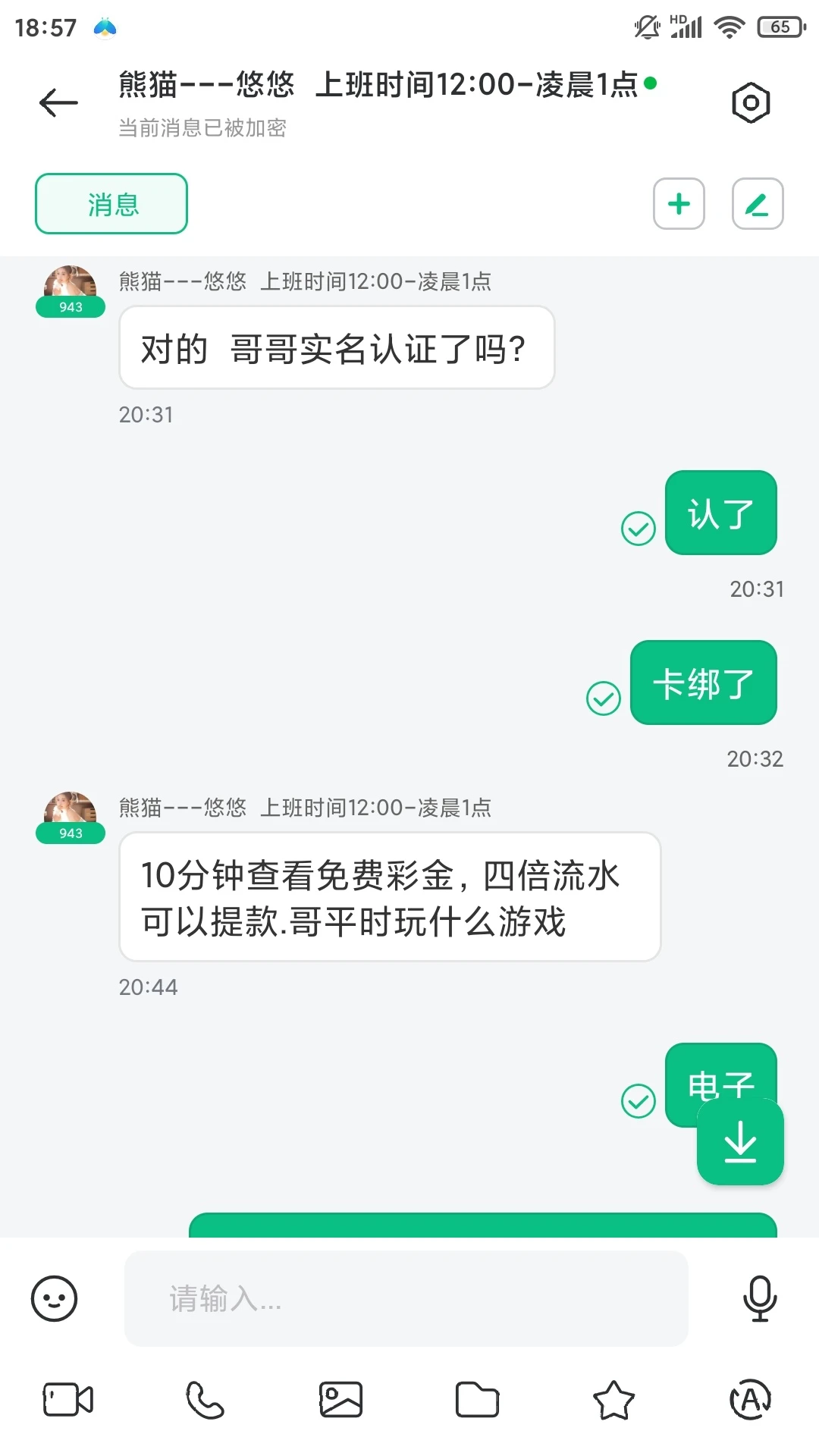Image resolution: width=819 pixels, height=1456 pixels.
Task: Open the edit/compose pencil icon
Action: click(758, 203)
